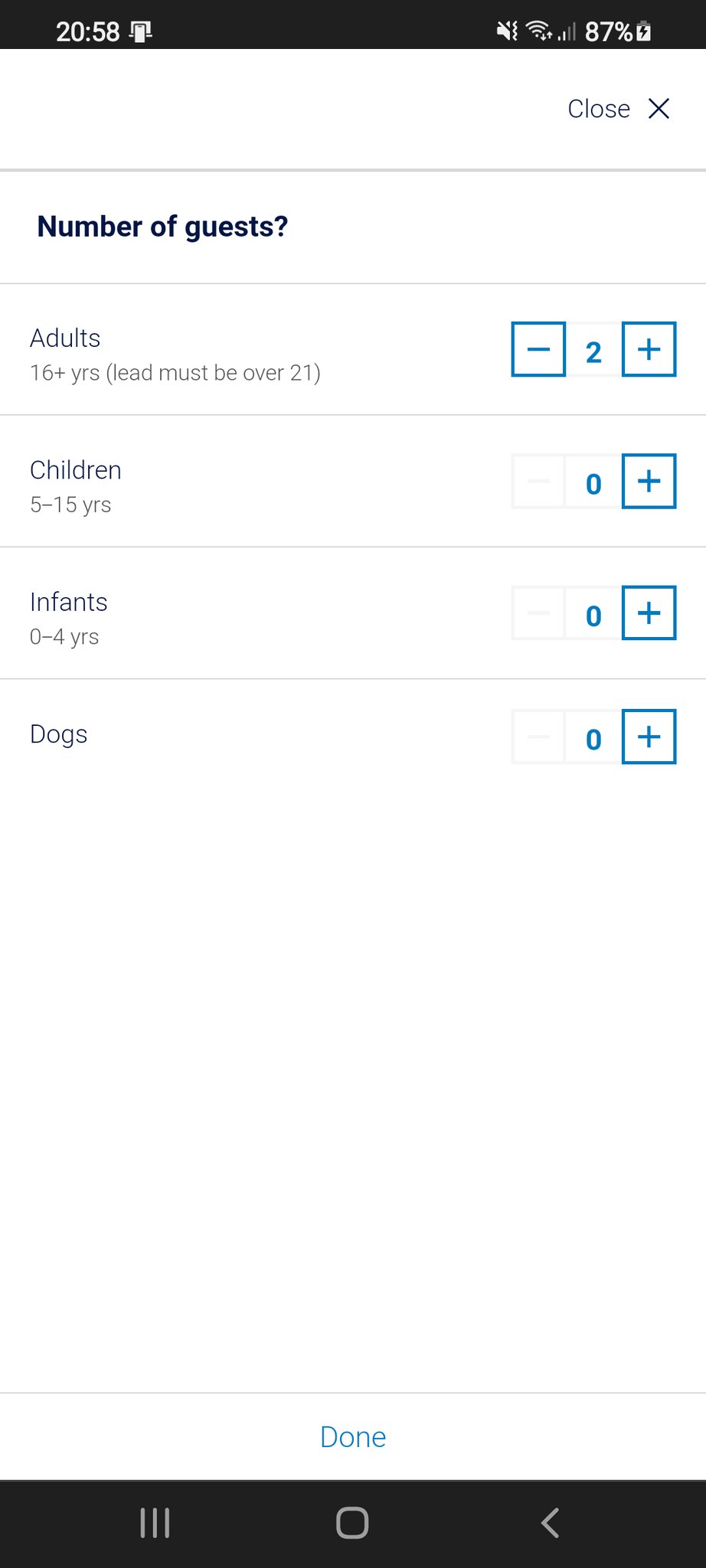This screenshot has height=1568, width=706.
Task: Open recent apps from navigation bar
Action: [155, 1523]
